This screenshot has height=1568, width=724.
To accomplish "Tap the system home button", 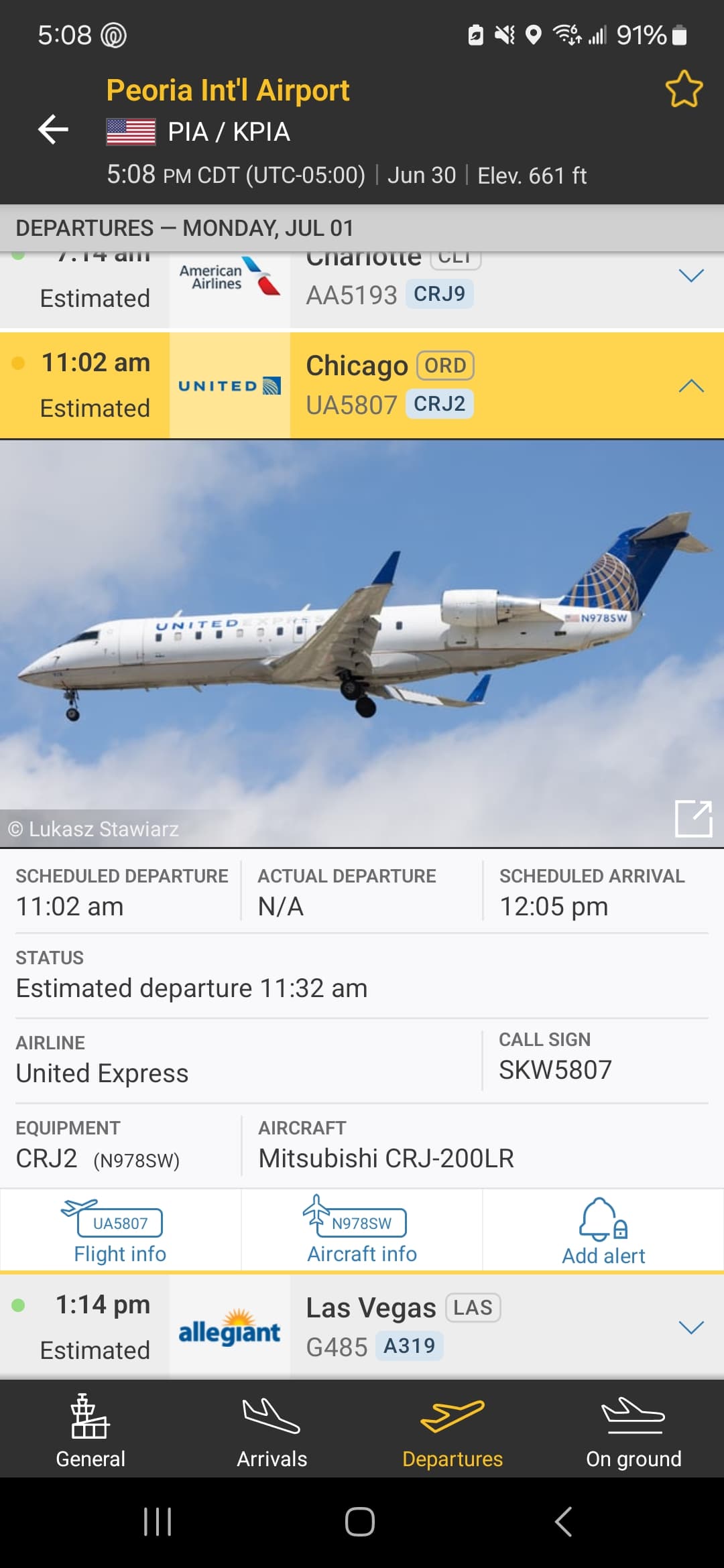I will click(x=360, y=1521).
